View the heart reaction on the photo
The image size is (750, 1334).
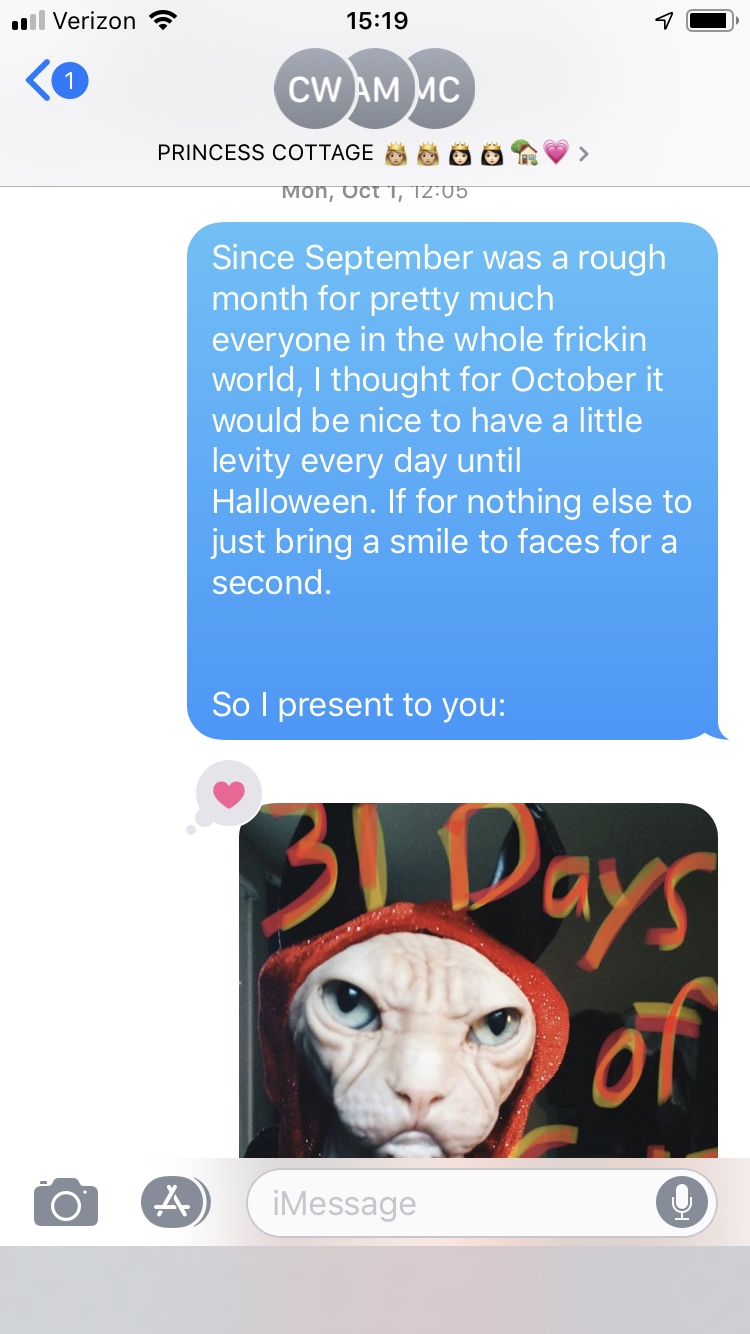point(229,794)
